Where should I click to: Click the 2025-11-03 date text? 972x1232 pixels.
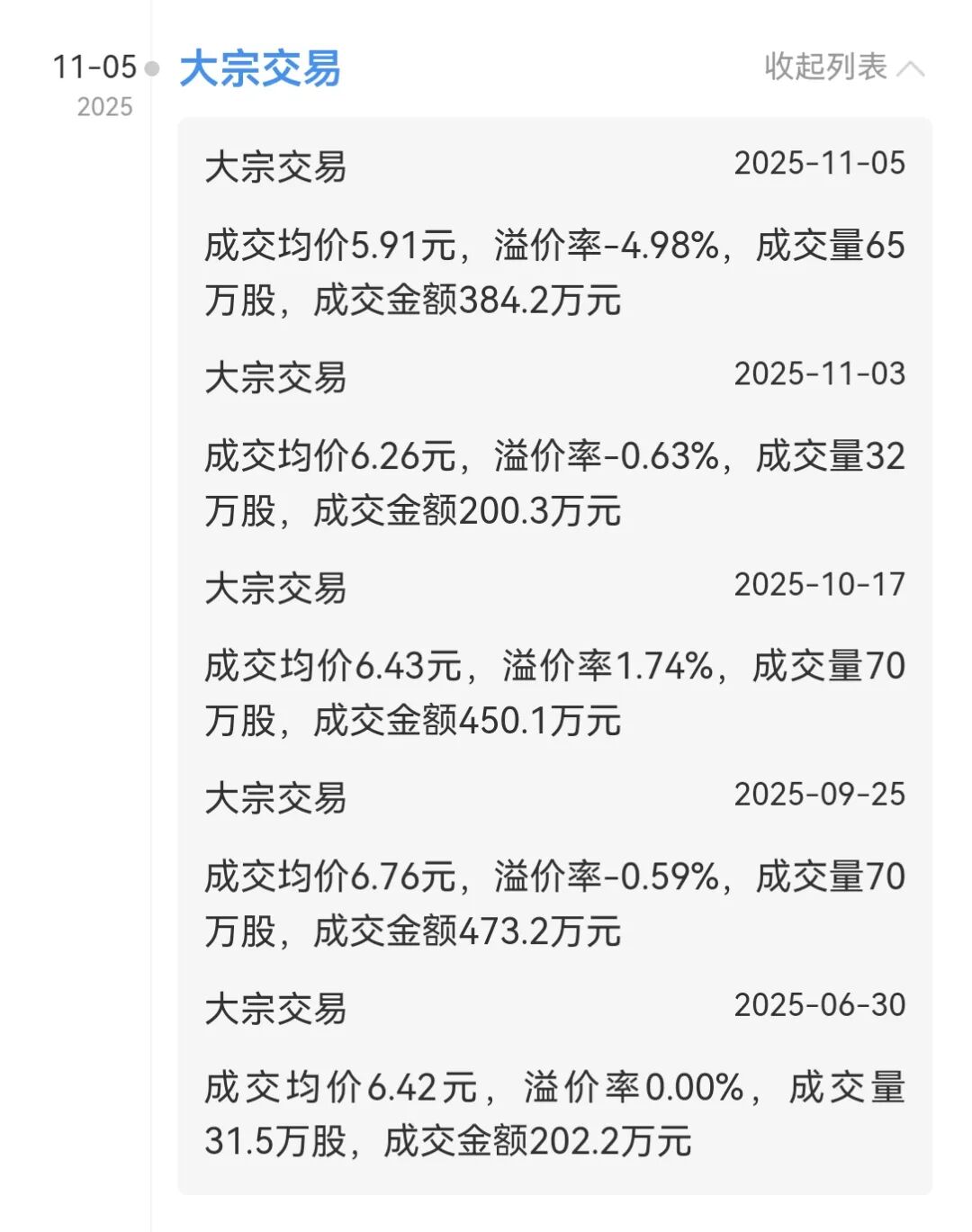(x=818, y=373)
